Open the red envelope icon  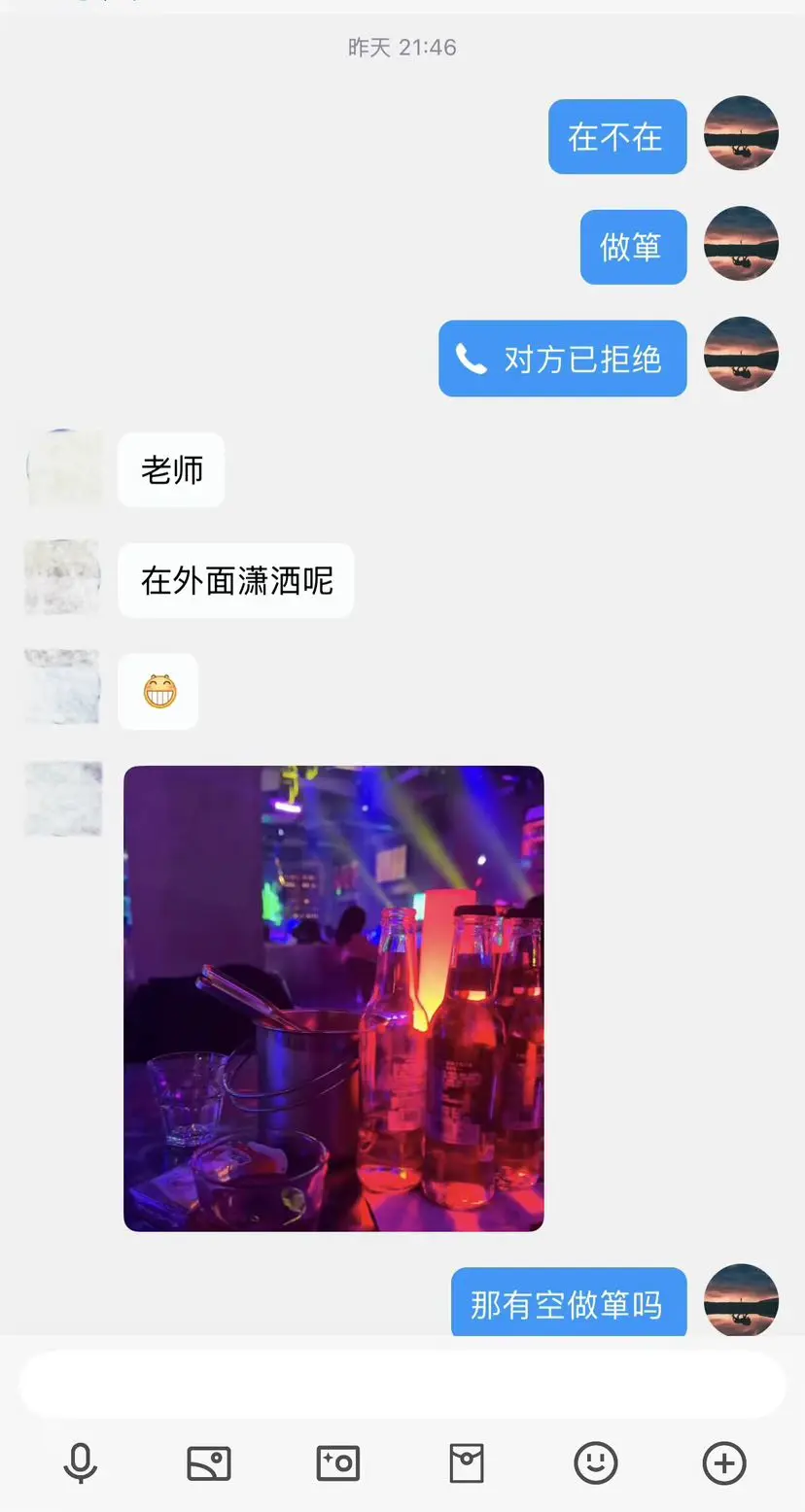tap(467, 1460)
